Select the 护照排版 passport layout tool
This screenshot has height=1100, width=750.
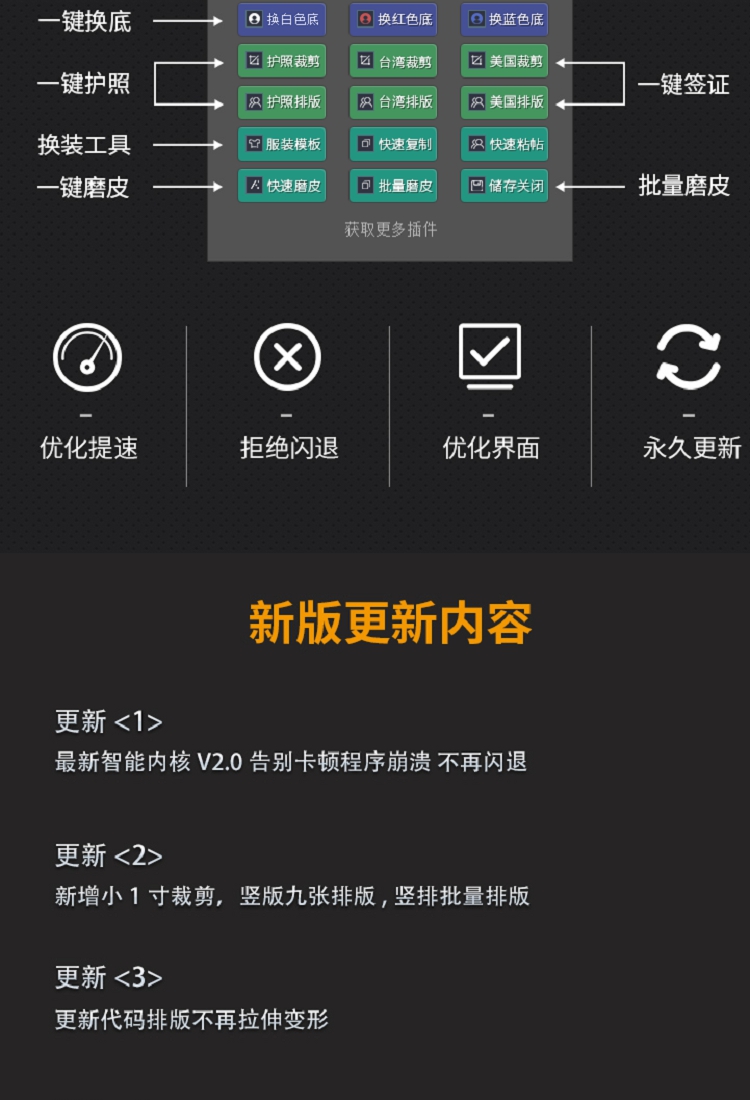281,102
